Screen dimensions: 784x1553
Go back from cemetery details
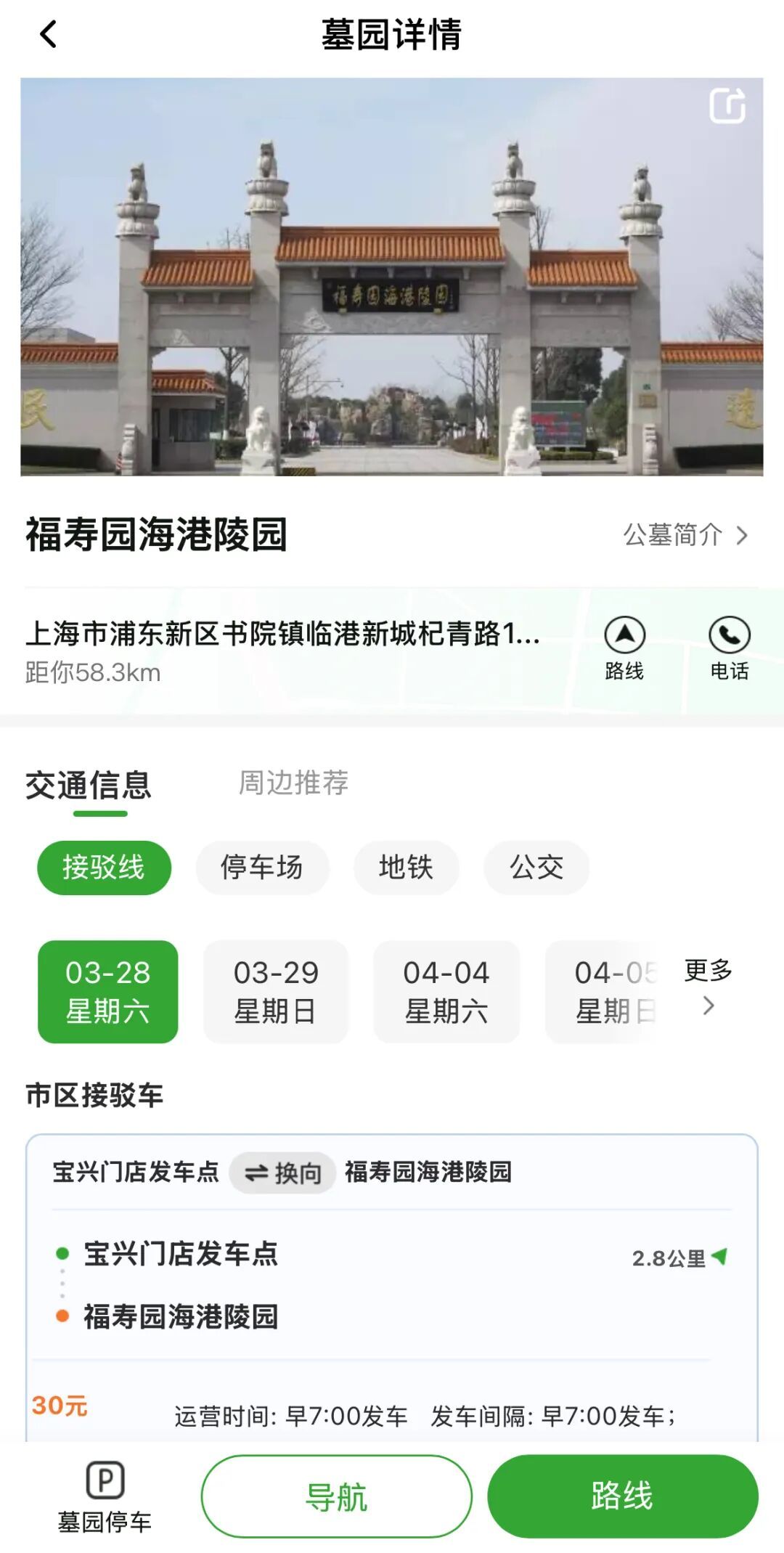pos(48,34)
